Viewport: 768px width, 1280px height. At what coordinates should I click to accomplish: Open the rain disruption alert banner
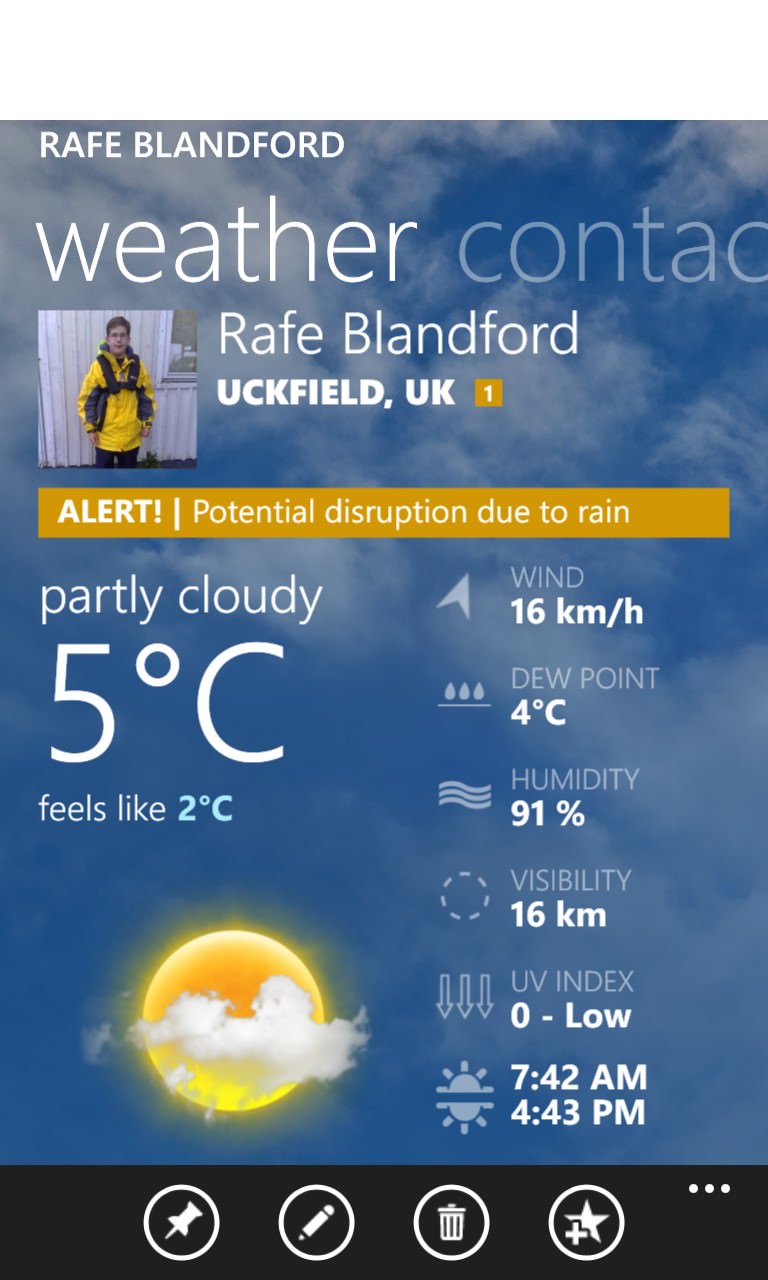click(383, 513)
